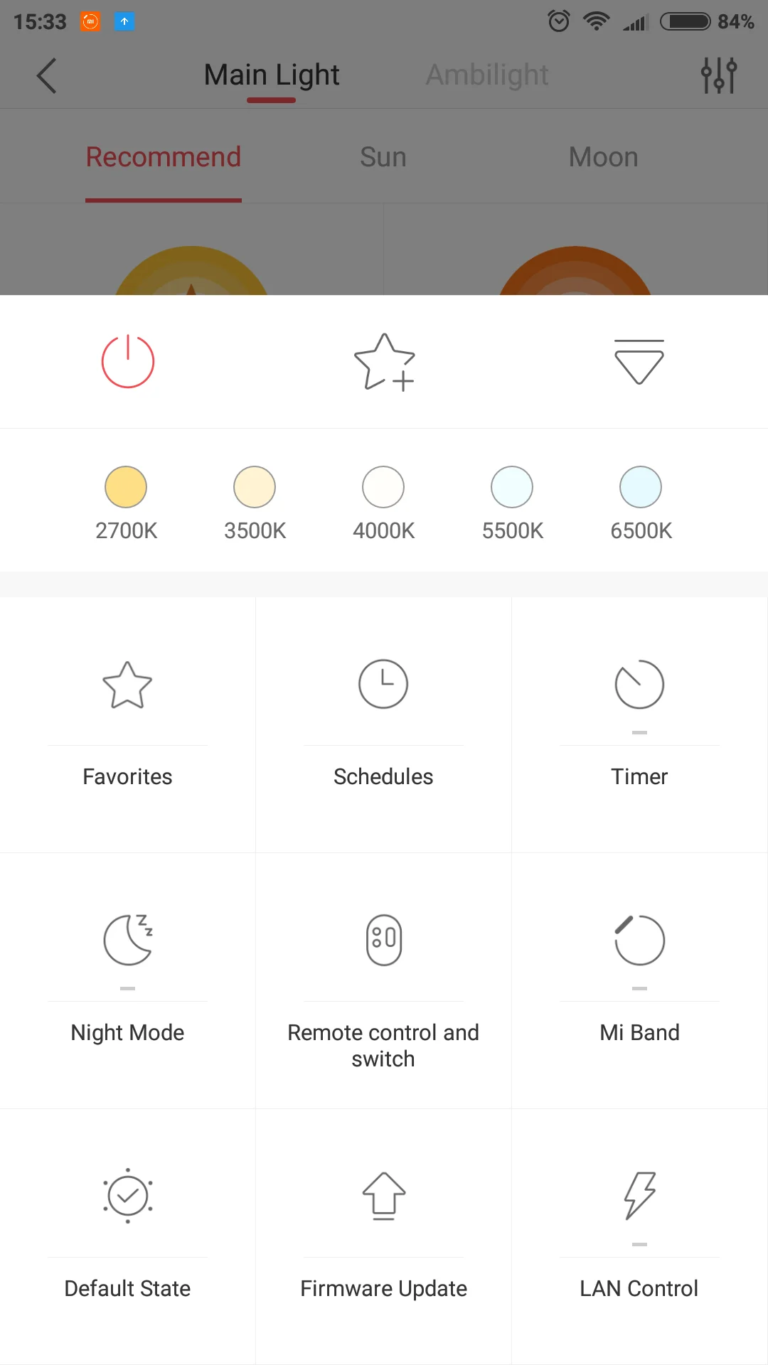
Task: Switch to the Ambilight tab
Action: [487, 75]
